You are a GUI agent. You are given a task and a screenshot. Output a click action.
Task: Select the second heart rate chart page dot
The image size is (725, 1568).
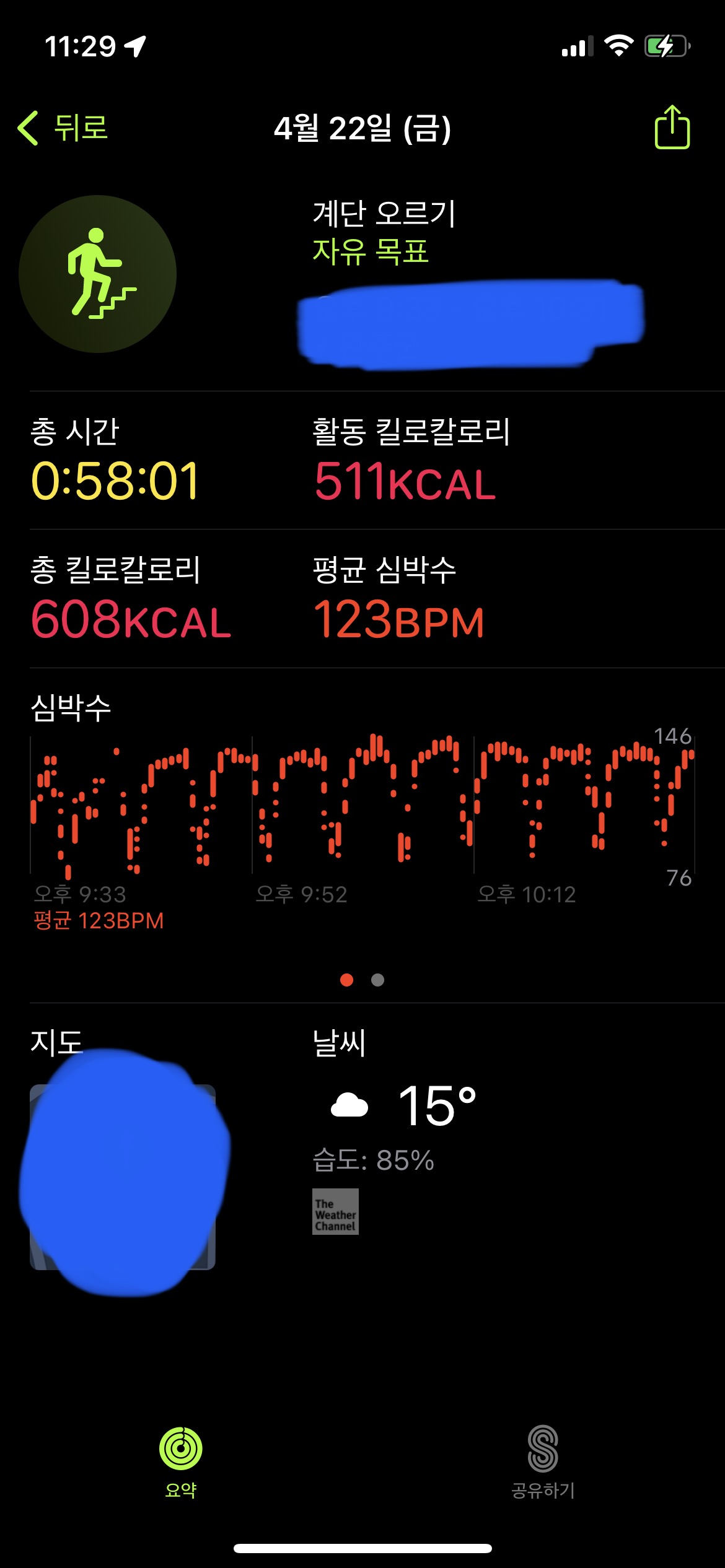click(377, 980)
